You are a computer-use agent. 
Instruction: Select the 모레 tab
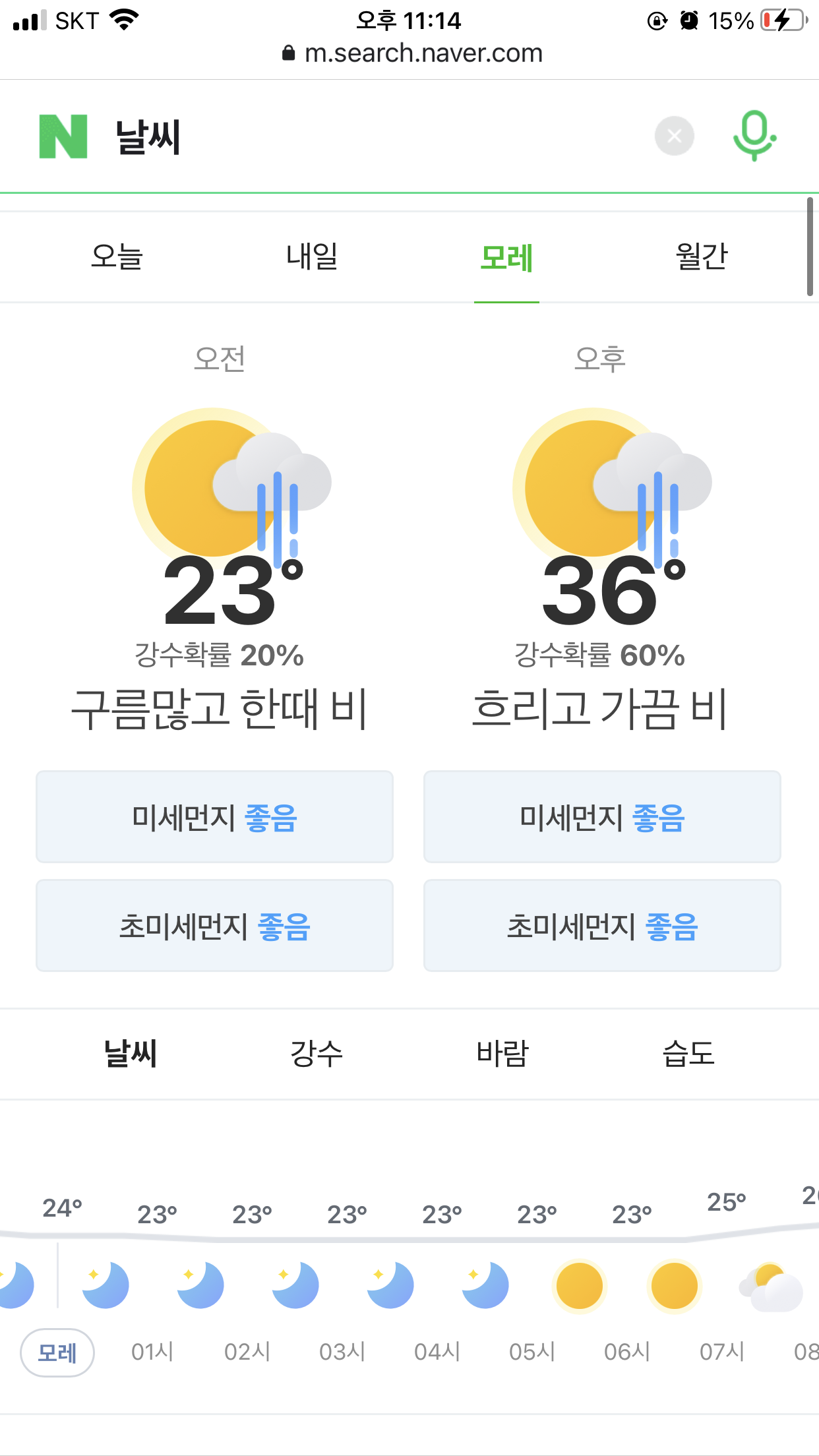tap(506, 258)
